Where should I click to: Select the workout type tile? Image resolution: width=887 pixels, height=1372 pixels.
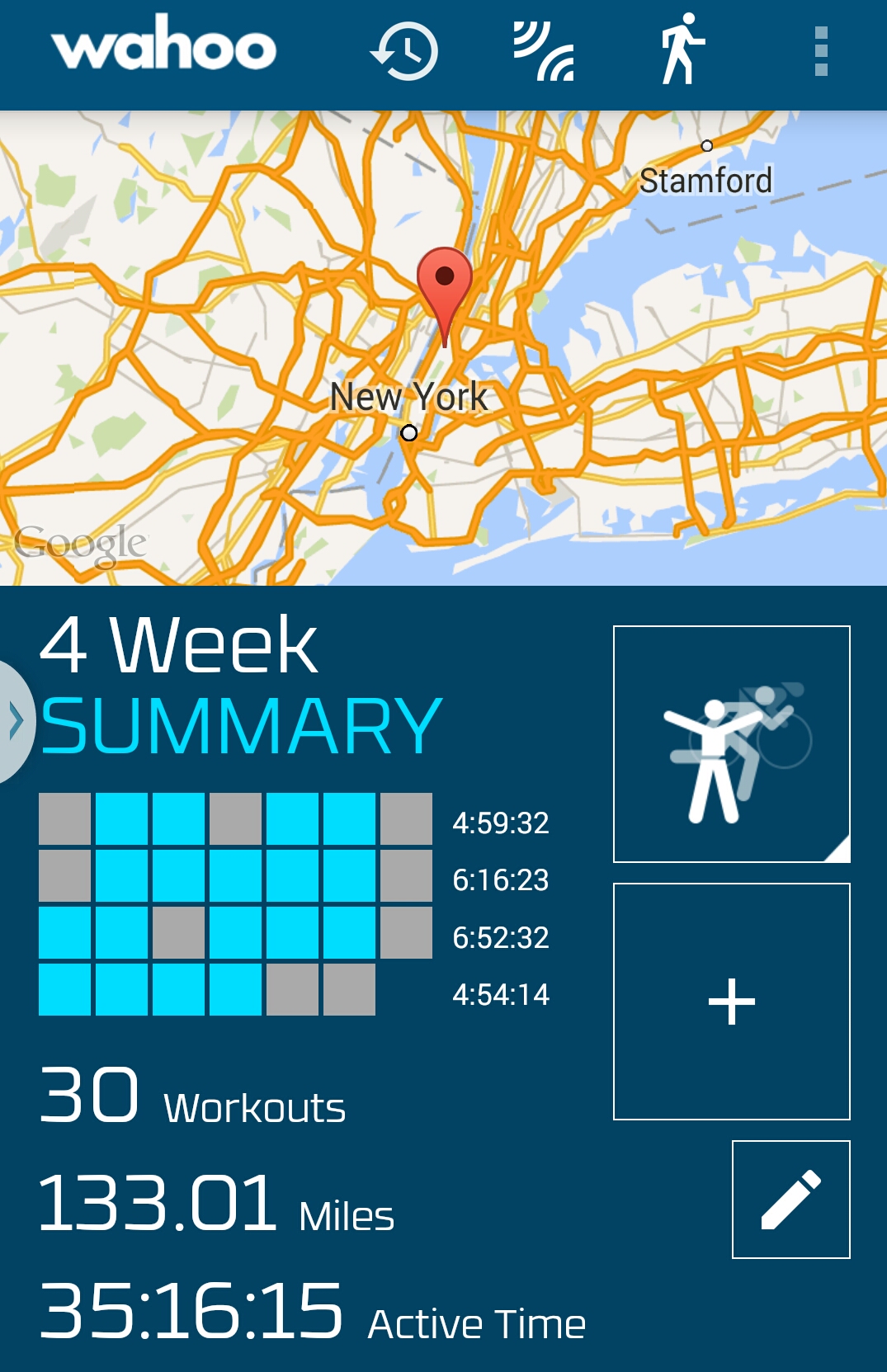(731, 744)
